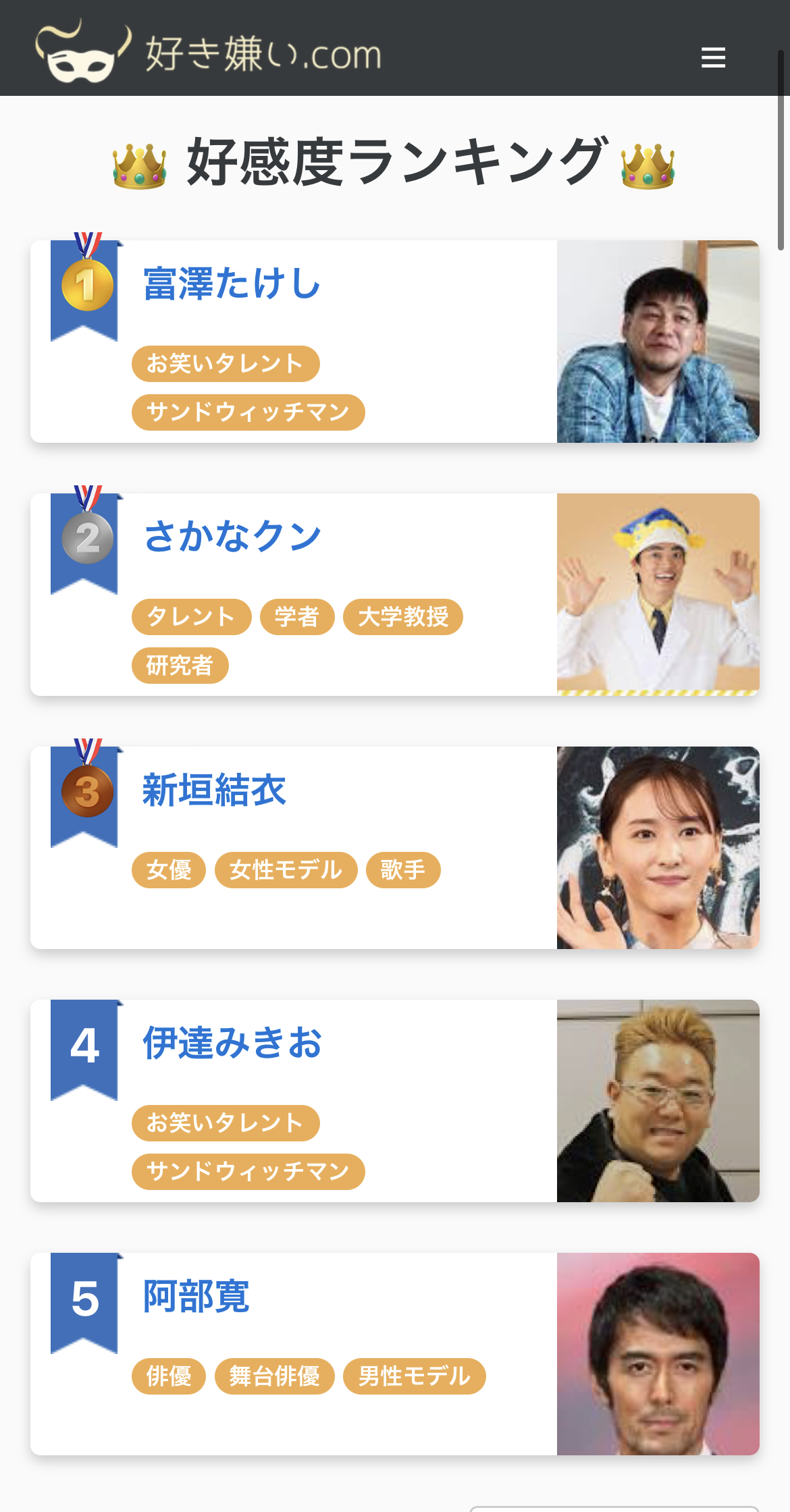The height and width of the screenshot is (1512, 790).
Task: Choose the 研究者 tag
Action: [x=180, y=666]
